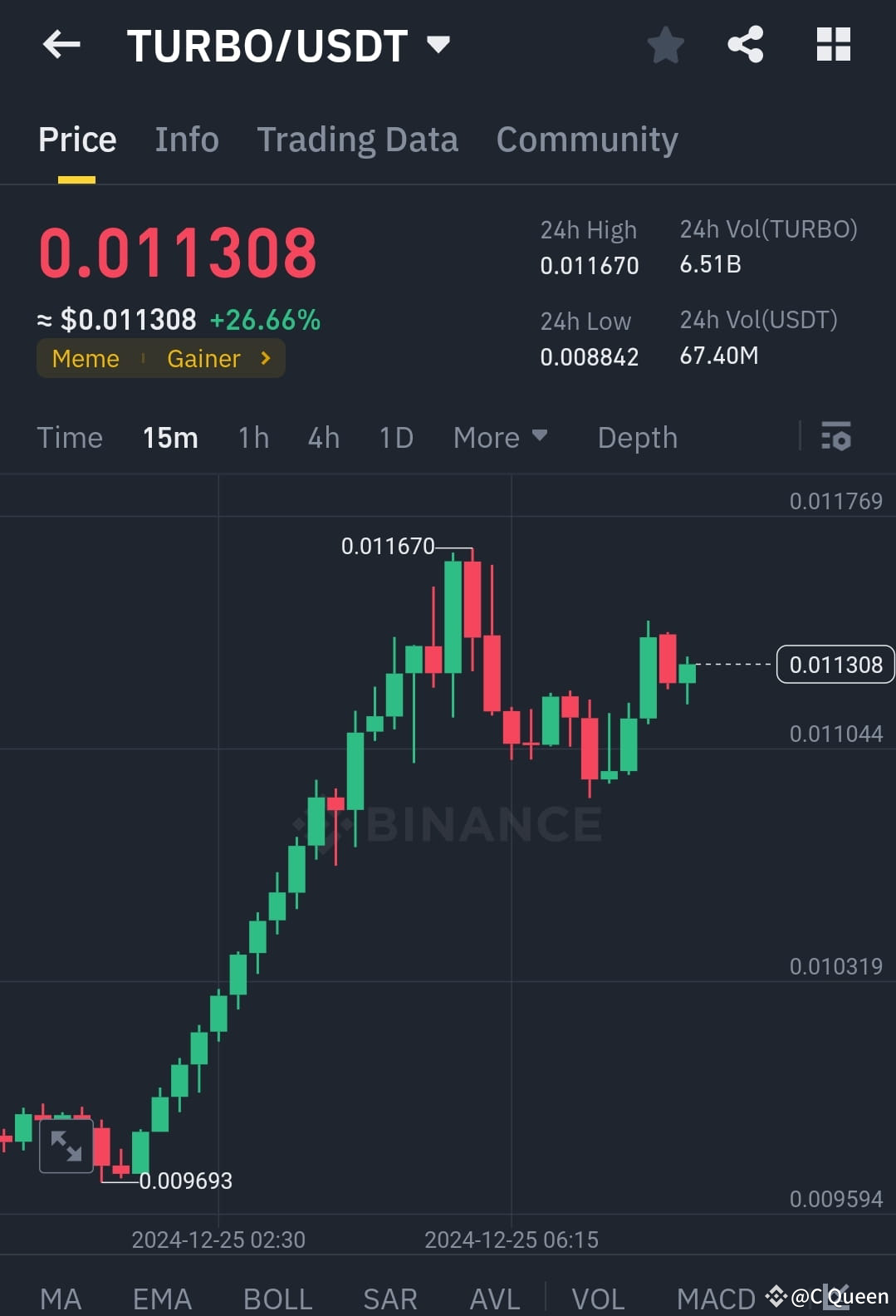Expand the More timeframe dropdown
This screenshot has height=1316, width=896.
(501, 437)
